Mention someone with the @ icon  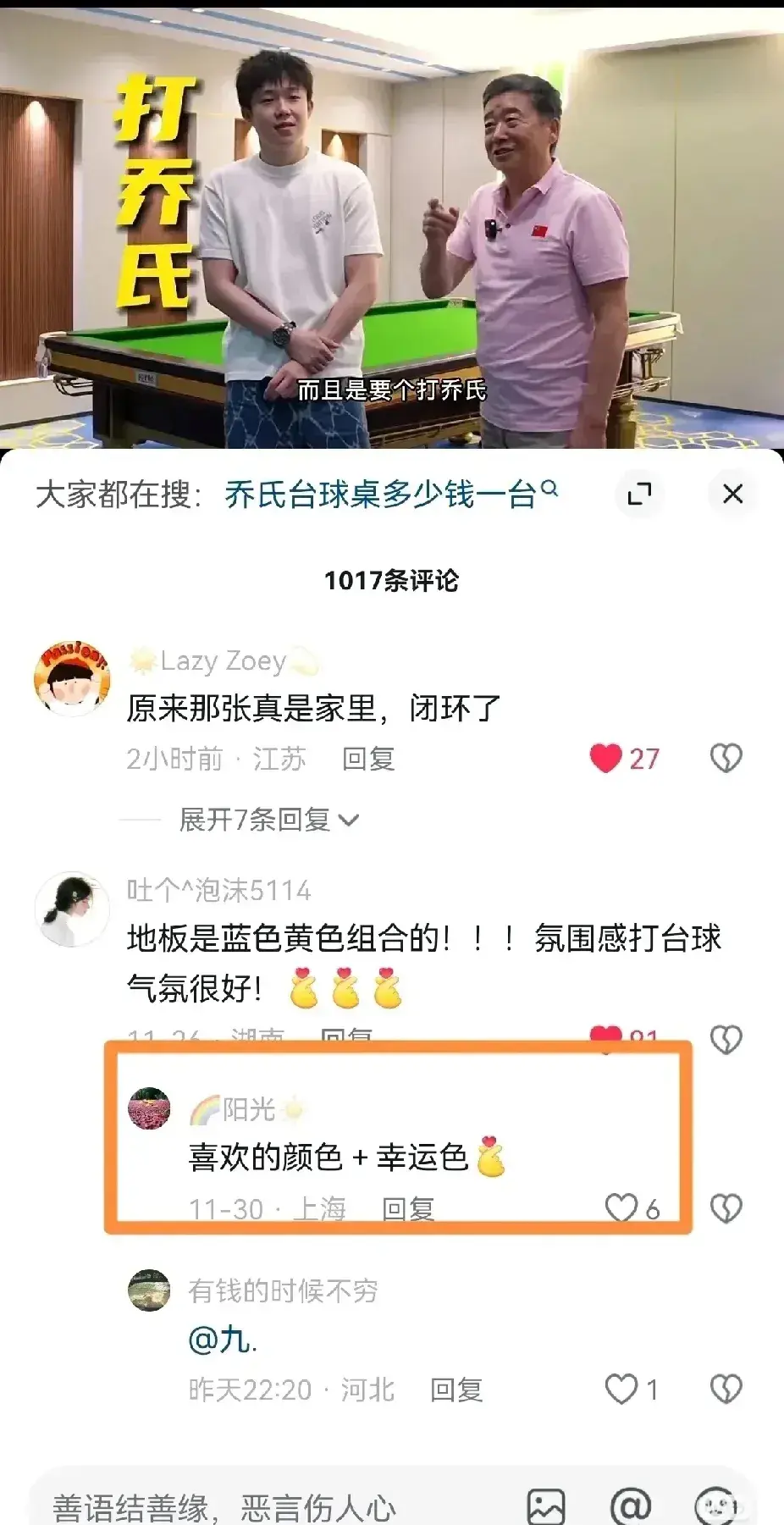[x=631, y=1506]
